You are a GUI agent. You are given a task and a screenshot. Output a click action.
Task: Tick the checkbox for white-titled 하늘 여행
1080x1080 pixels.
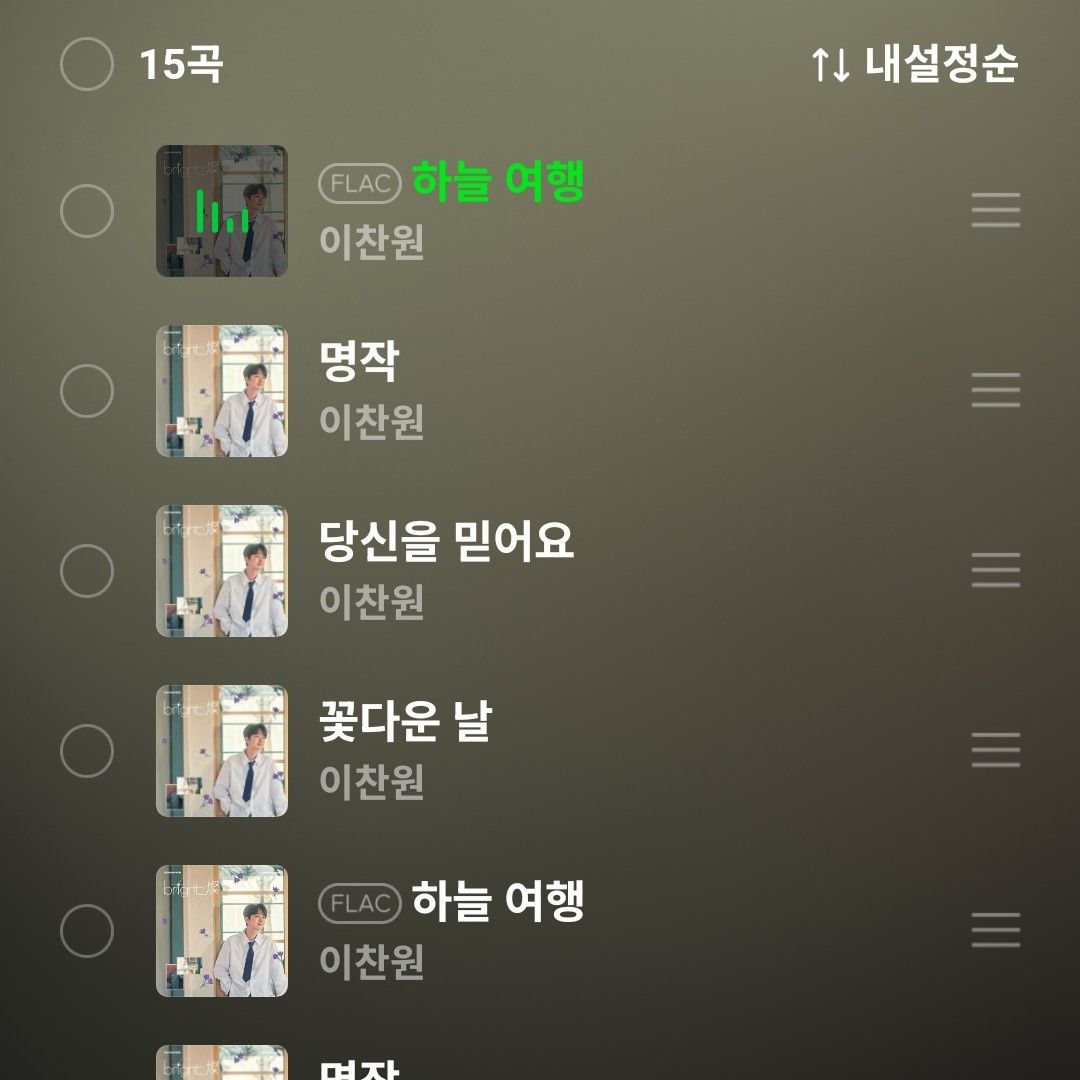(x=87, y=931)
